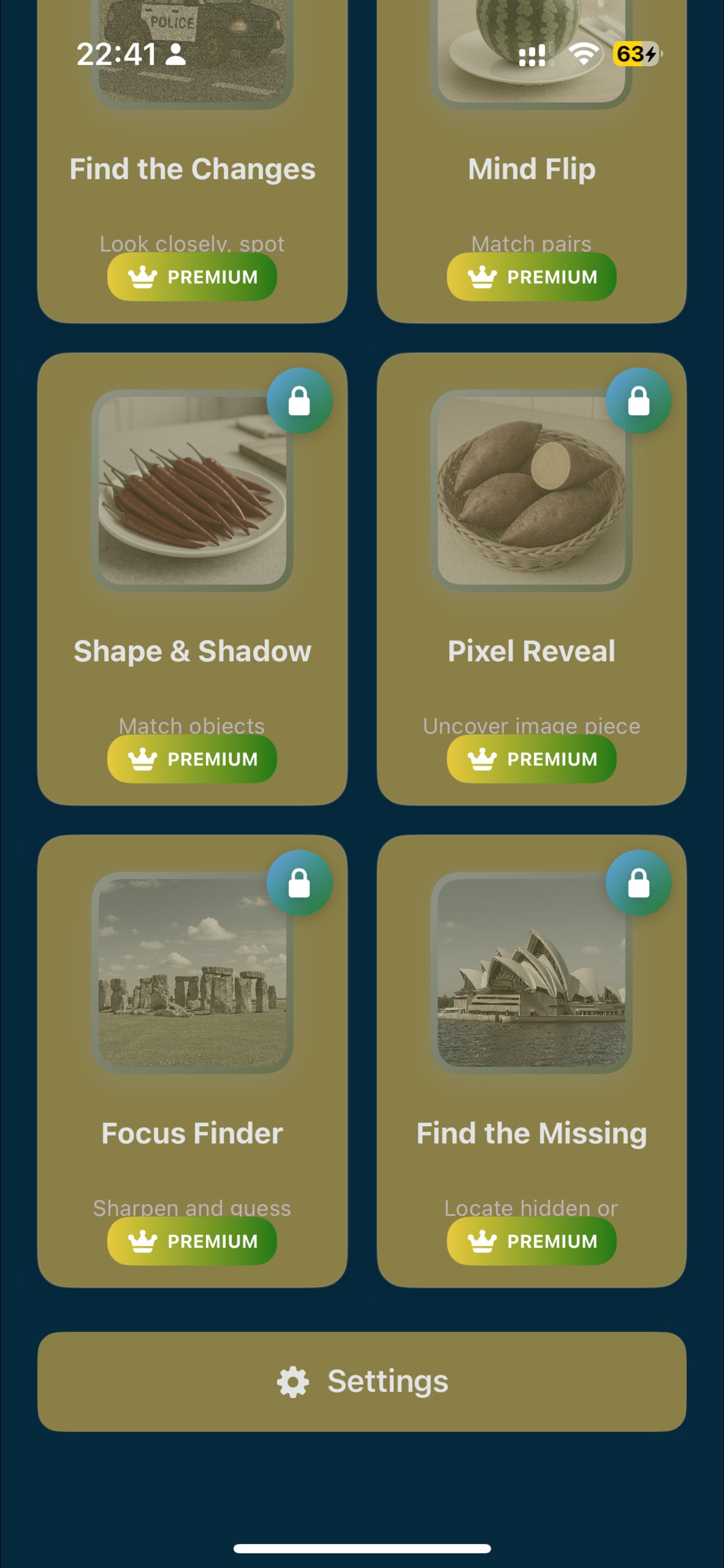Tap Premium badge under Shape & Shadow

(192, 759)
